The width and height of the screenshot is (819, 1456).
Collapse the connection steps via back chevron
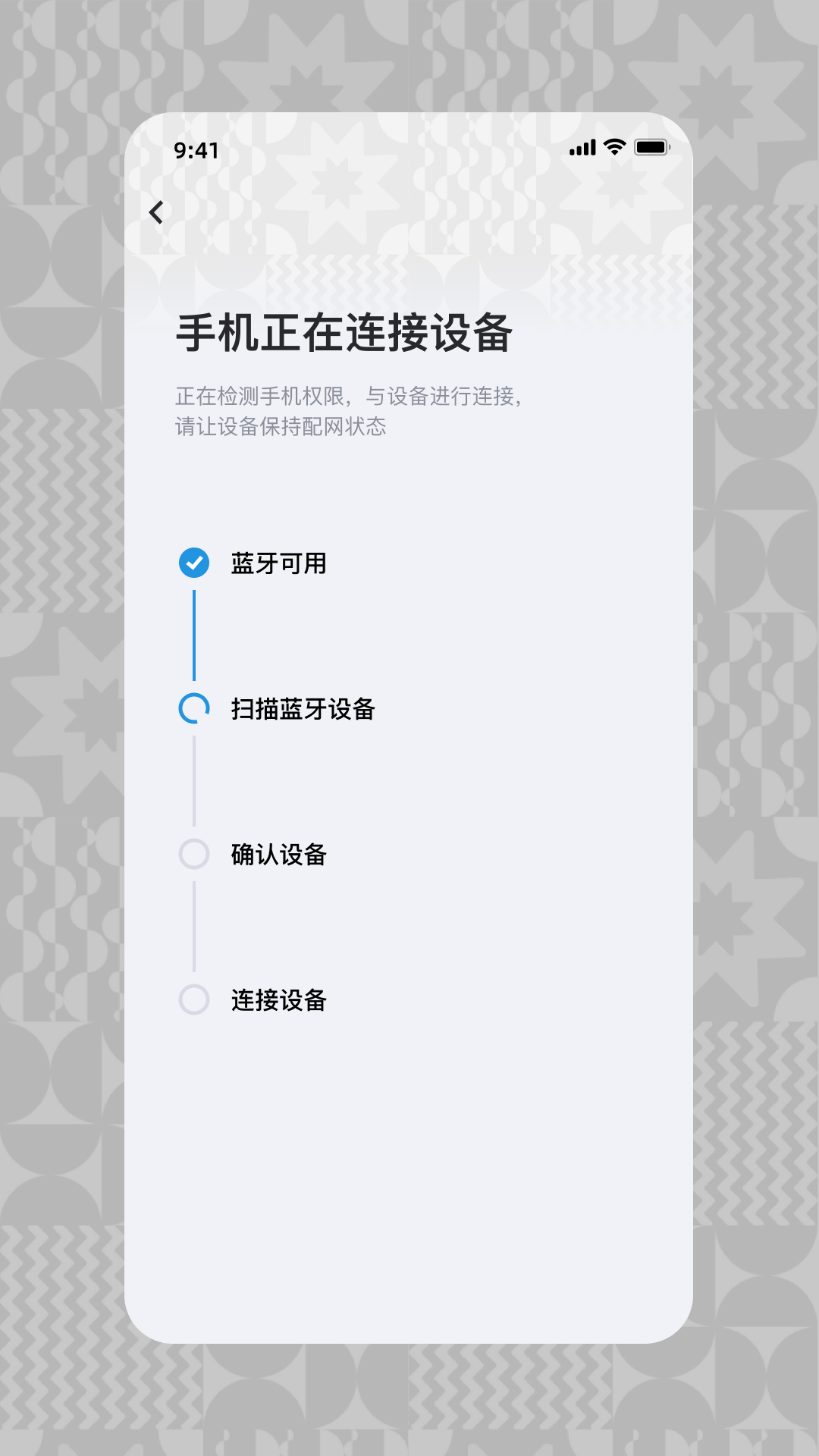click(x=158, y=212)
